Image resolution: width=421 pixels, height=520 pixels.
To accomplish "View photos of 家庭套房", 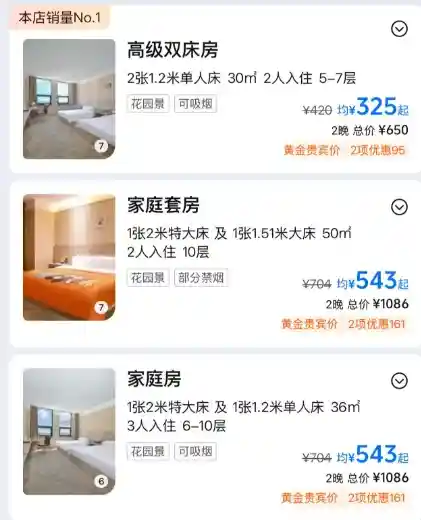I will coord(69,257).
